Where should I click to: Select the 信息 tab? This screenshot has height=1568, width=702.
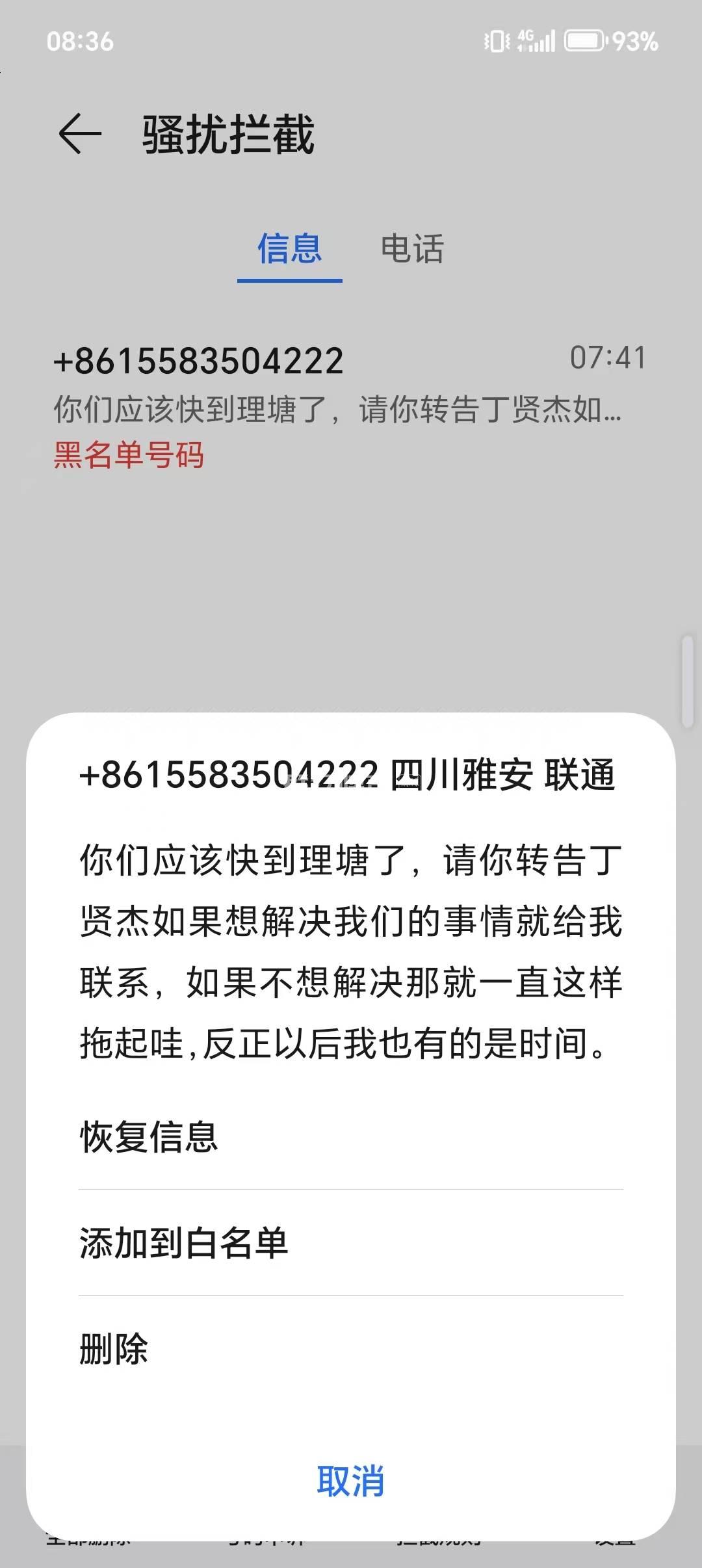coord(290,249)
